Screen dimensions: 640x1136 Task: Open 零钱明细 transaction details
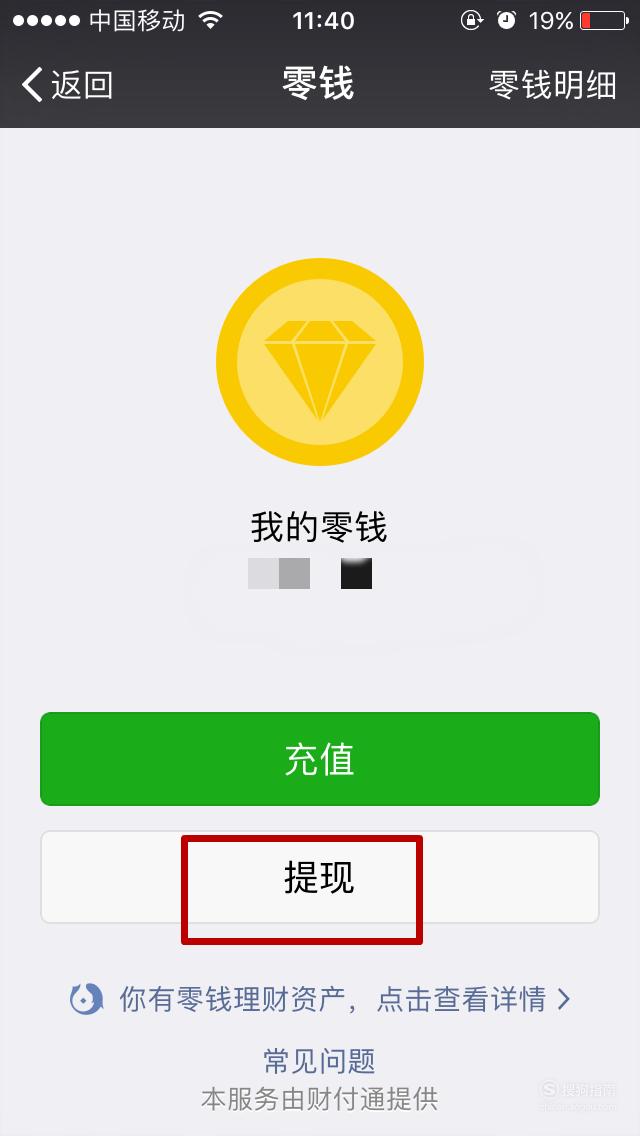pyautogui.click(x=552, y=85)
